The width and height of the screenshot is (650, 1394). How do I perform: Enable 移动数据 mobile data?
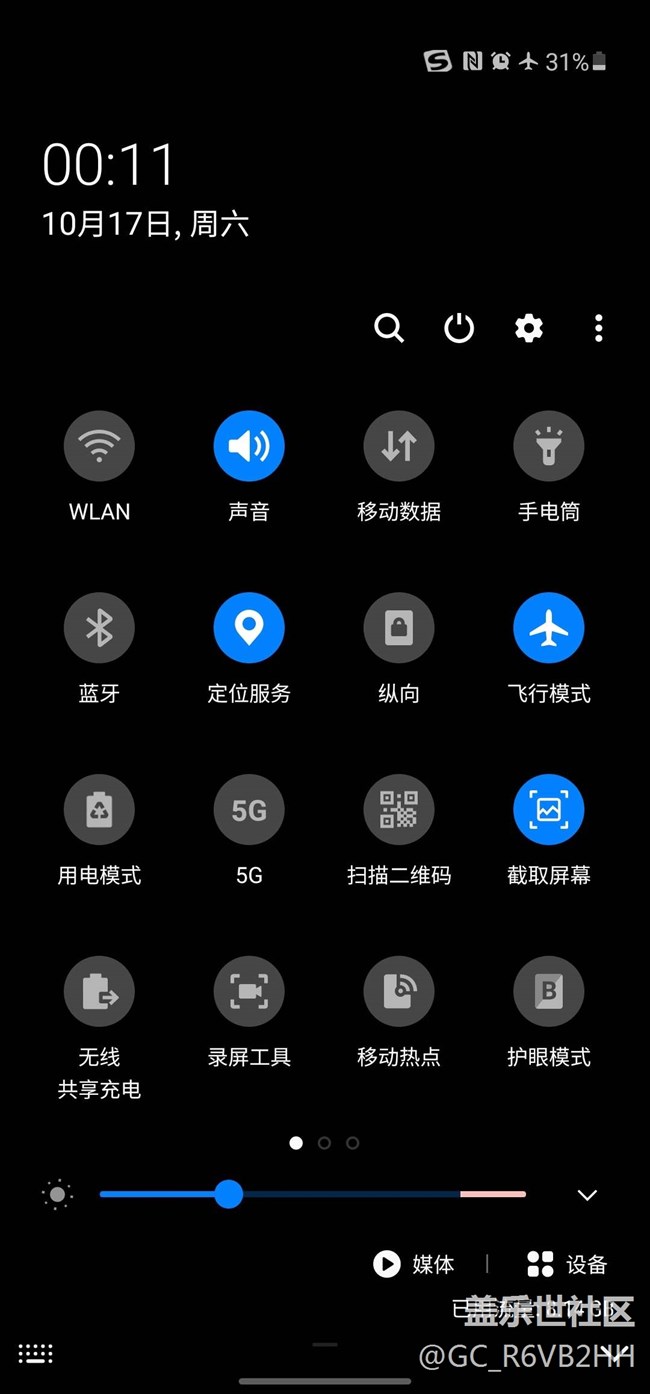point(399,446)
